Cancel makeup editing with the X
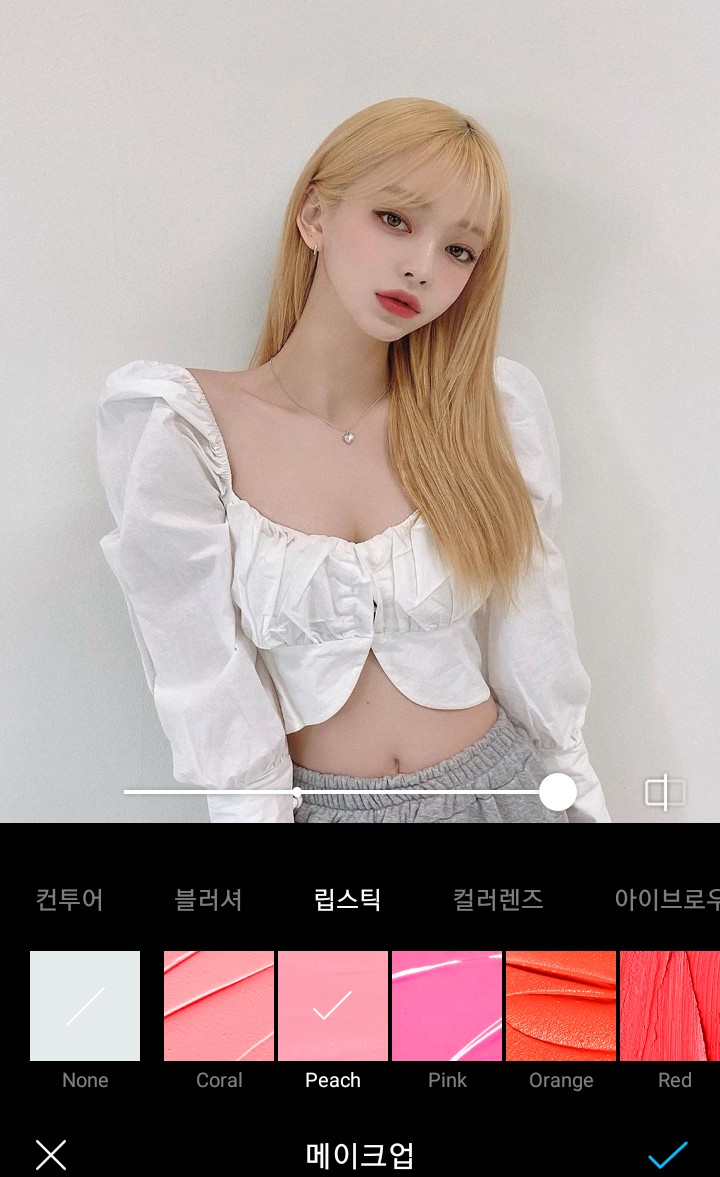This screenshot has width=720, height=1177. pyautogui.click(x=51, y=1155)
